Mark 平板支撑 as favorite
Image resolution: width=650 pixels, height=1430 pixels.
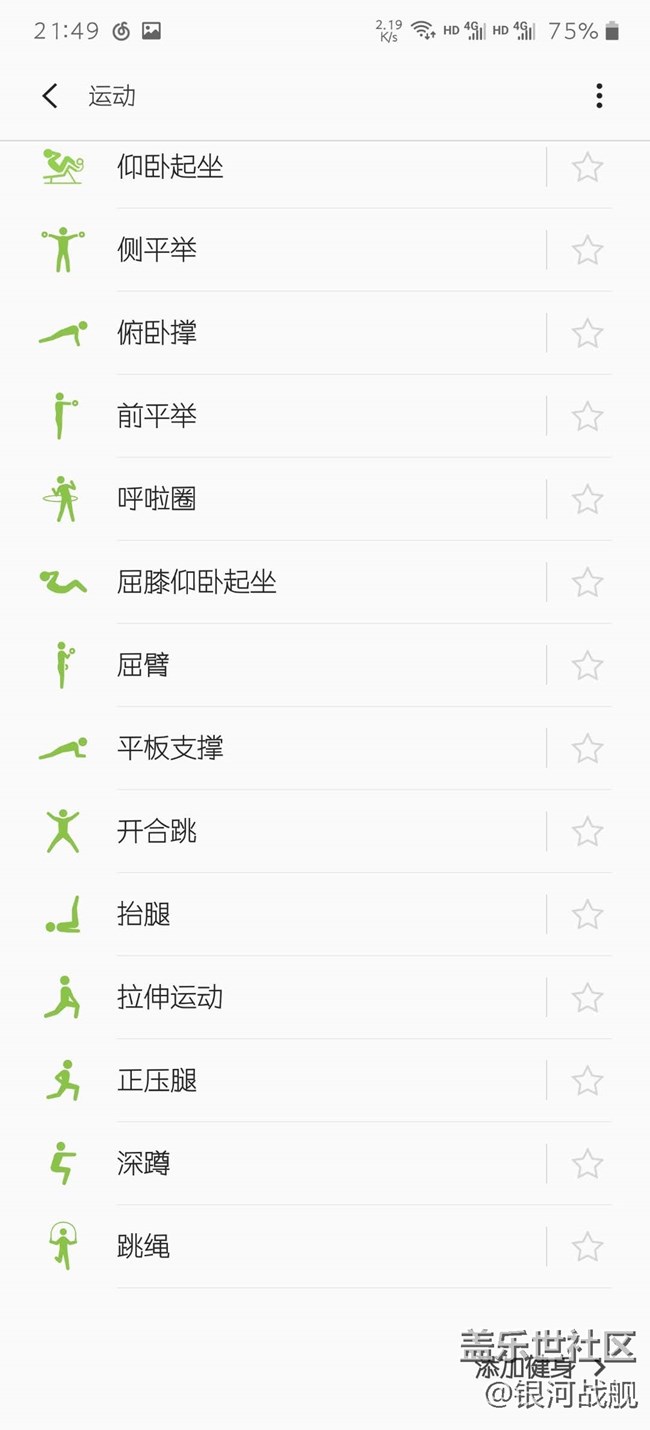(587, 748)
